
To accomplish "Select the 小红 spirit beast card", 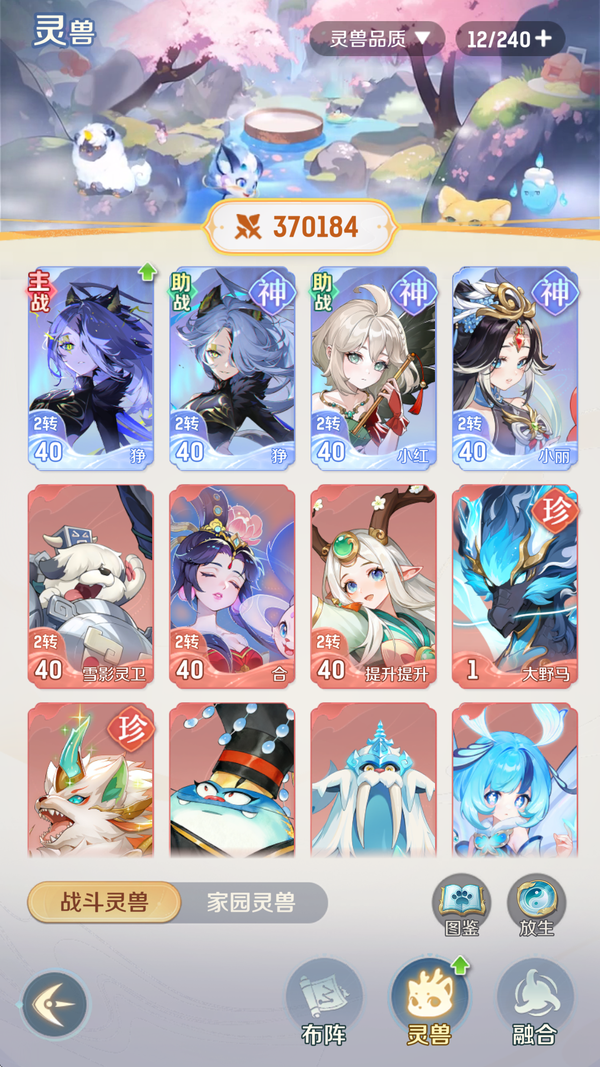I will [373, 367].
